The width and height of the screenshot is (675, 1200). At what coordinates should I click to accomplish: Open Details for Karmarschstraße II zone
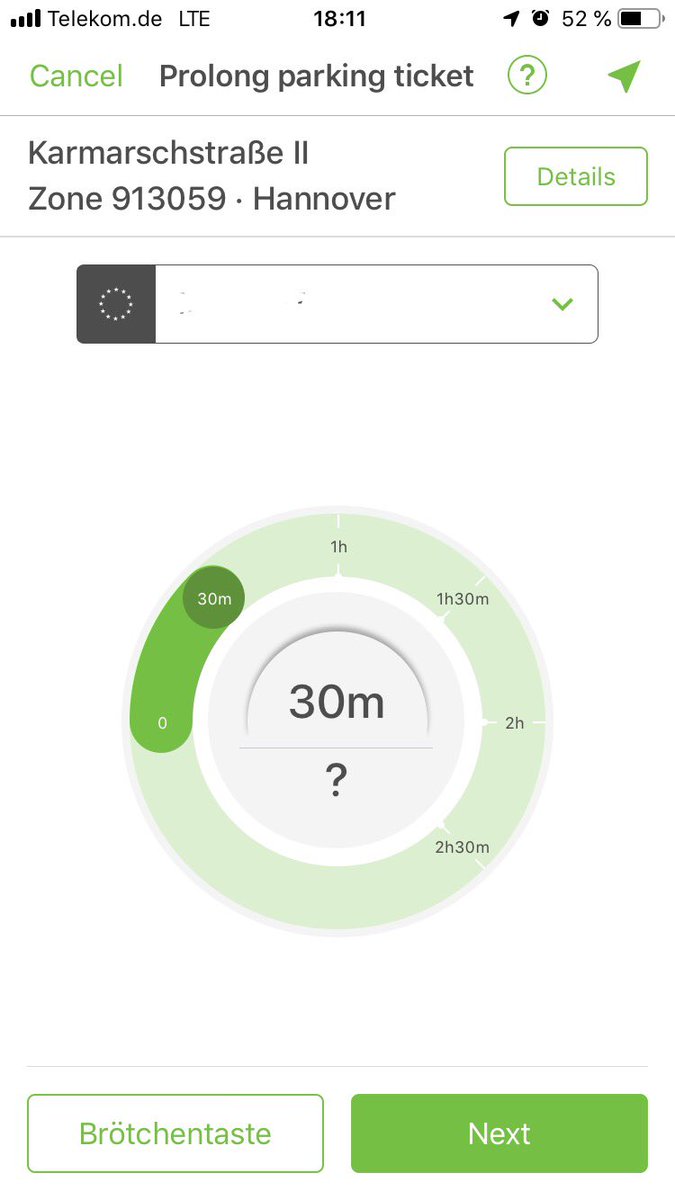click(575, 177)
